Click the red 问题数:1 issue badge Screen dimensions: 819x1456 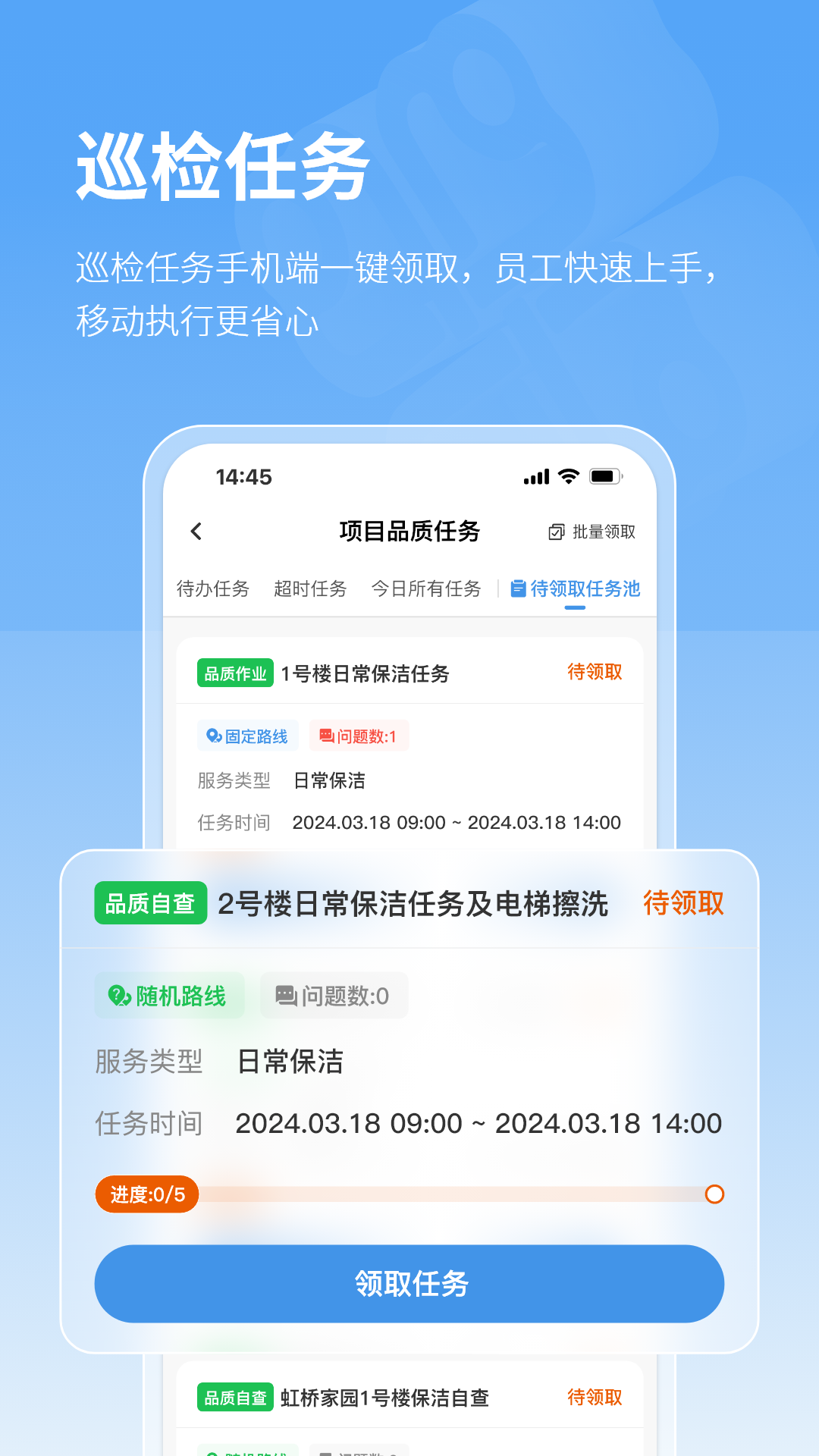[359, 736]
